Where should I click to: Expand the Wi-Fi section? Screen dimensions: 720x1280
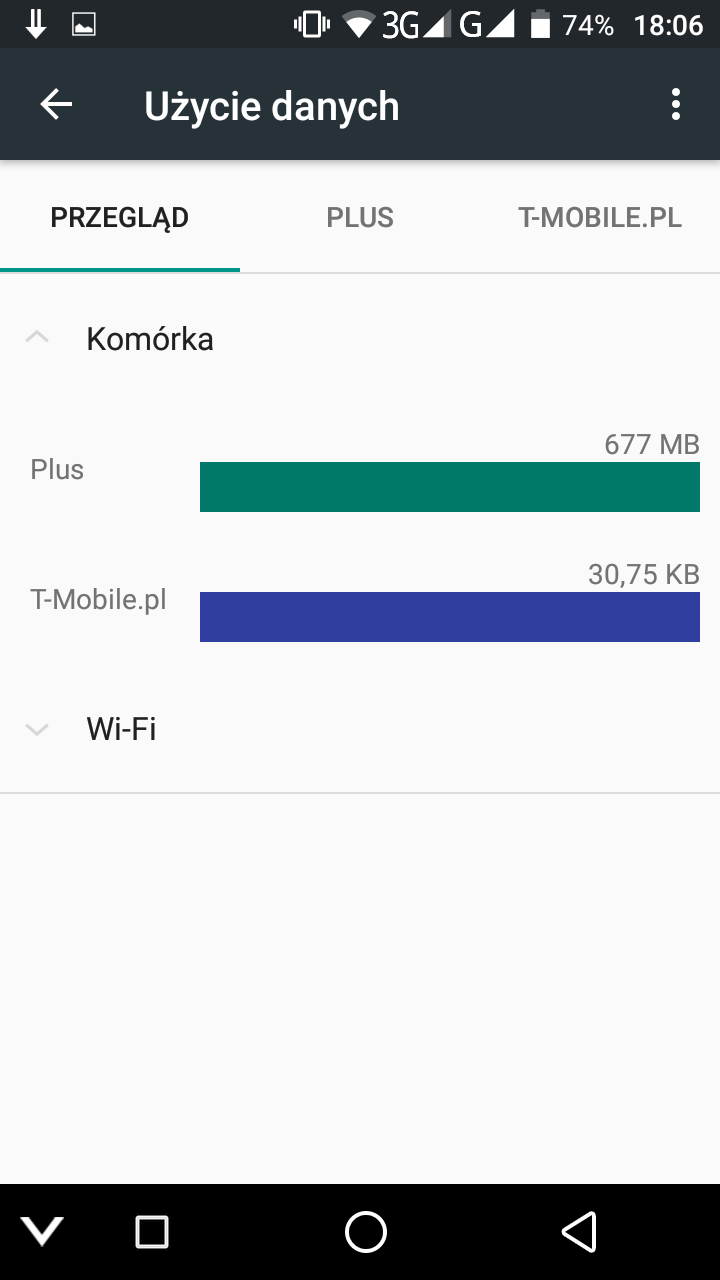point(360,729)
